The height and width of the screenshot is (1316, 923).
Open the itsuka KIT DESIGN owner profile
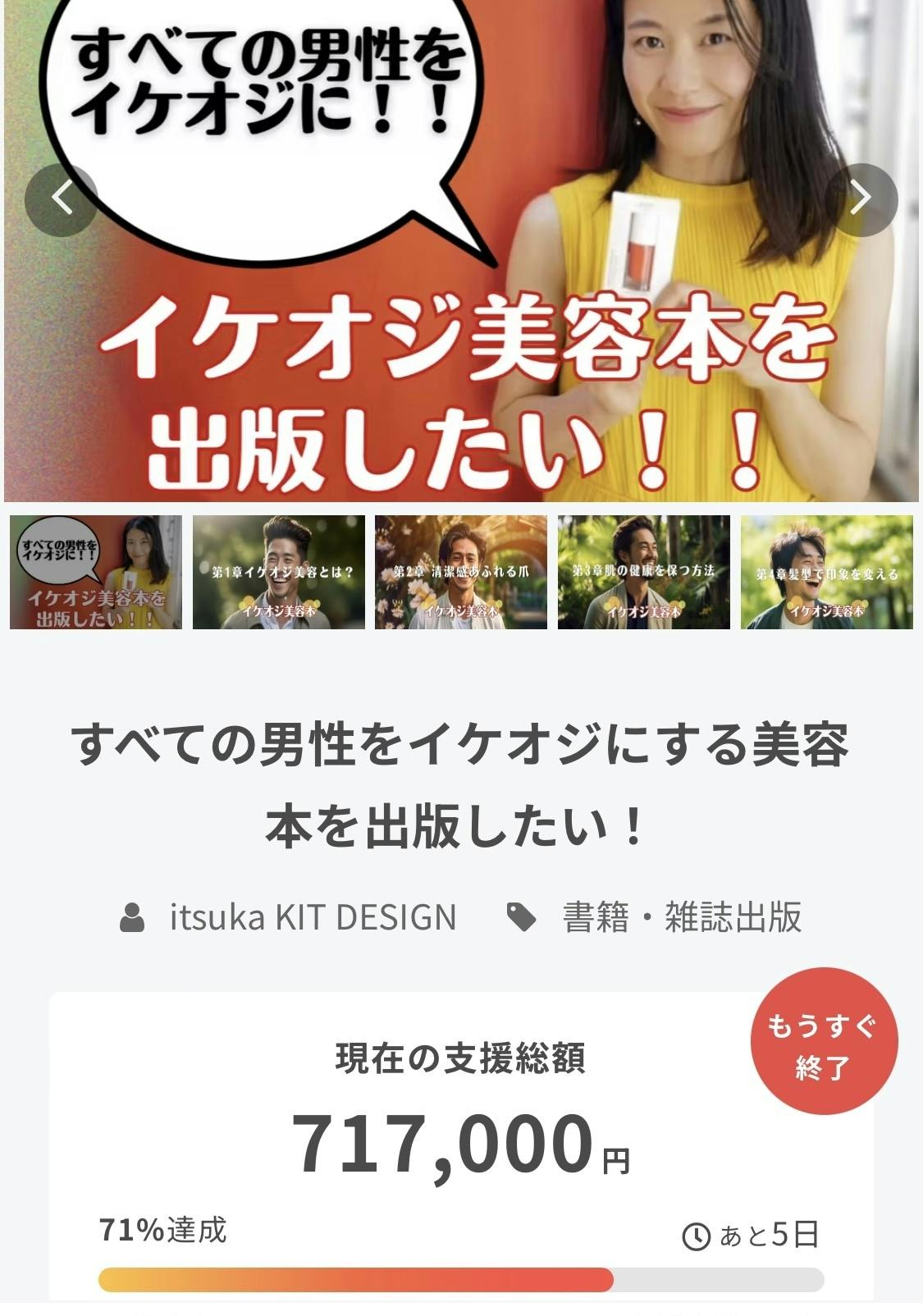(x=312, y=917)
